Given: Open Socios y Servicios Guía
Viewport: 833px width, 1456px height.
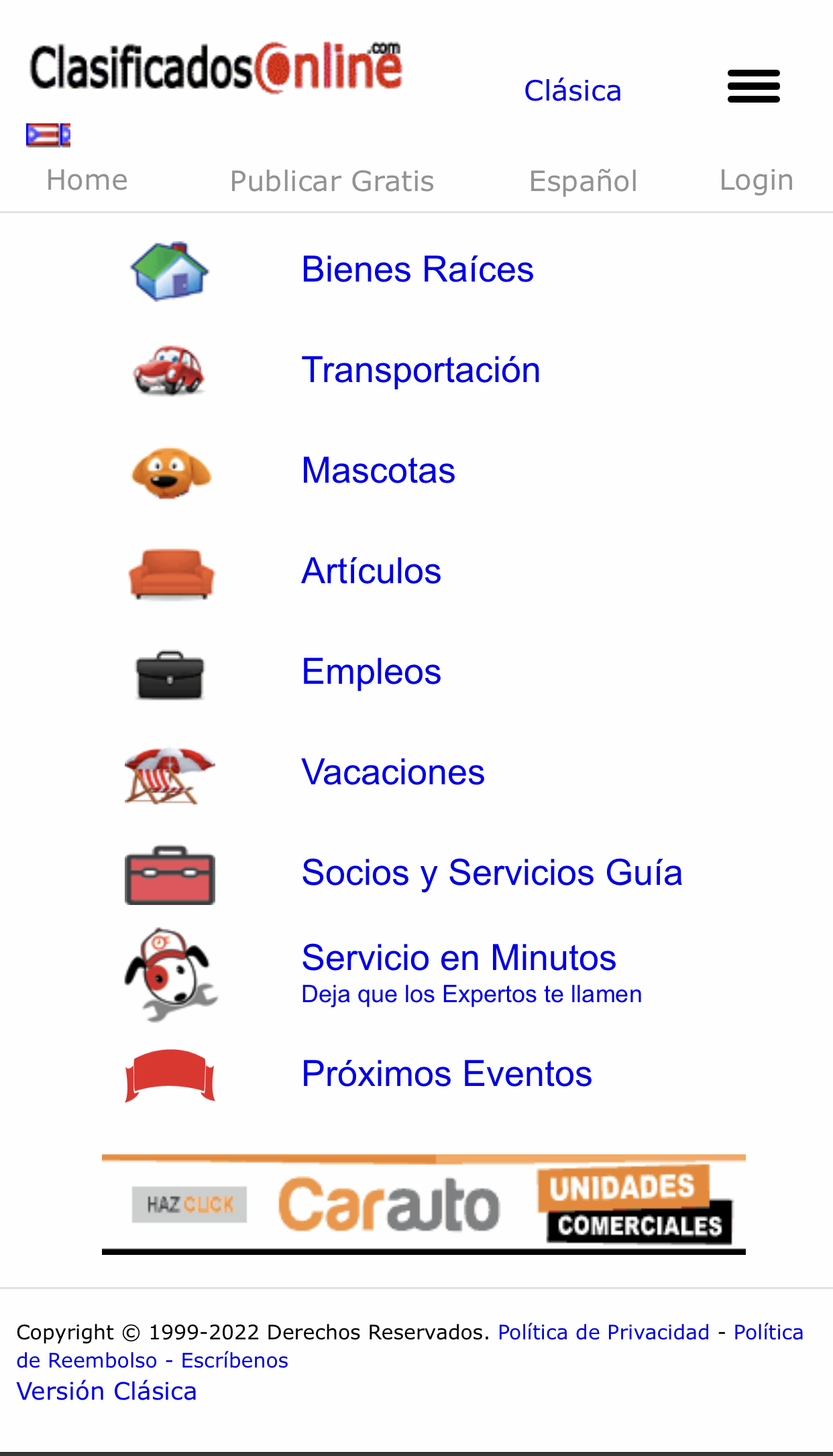Looking at the screenshot, I should tap(492, 873).
